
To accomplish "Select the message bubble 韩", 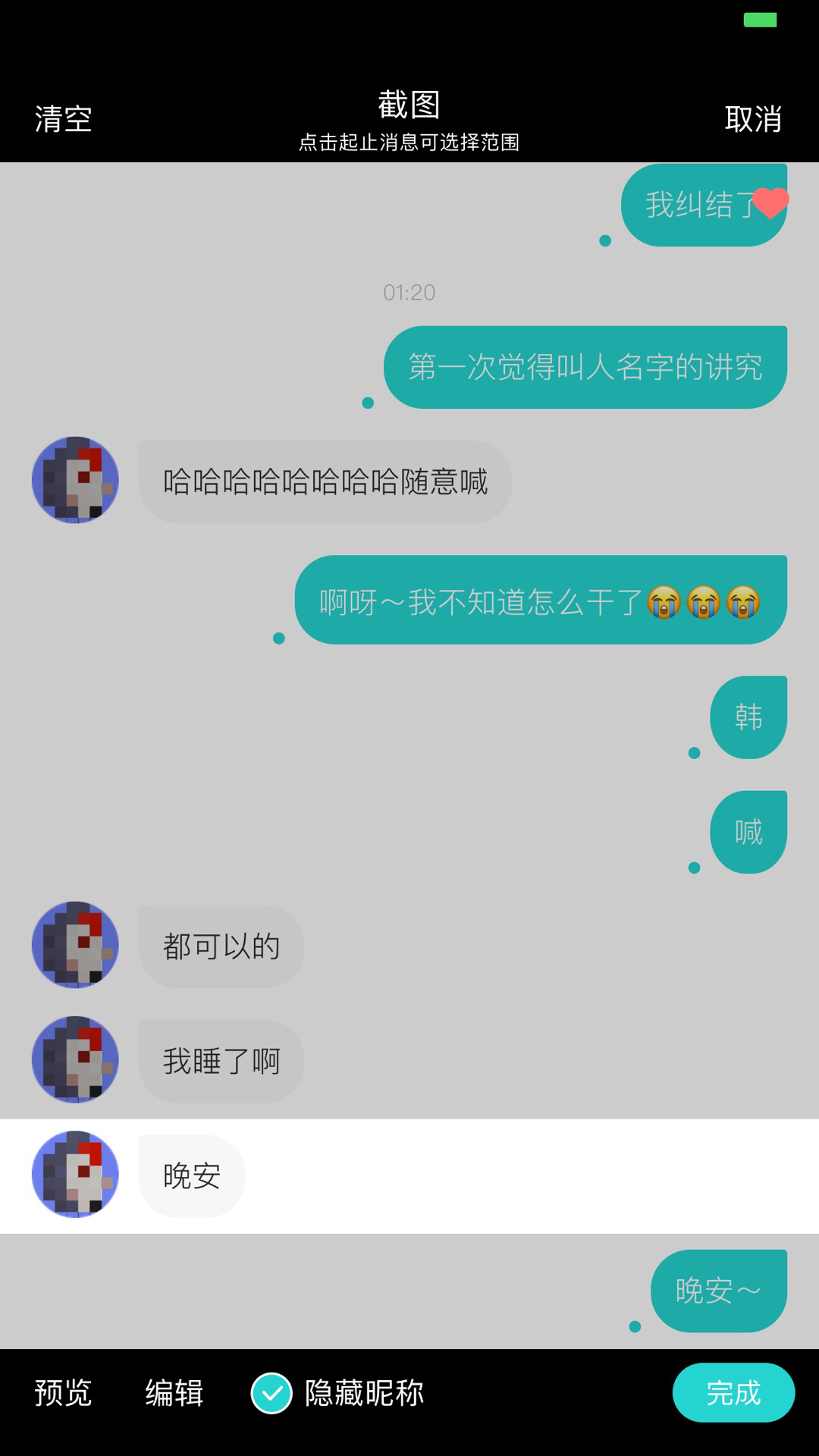I will point(748,717).
